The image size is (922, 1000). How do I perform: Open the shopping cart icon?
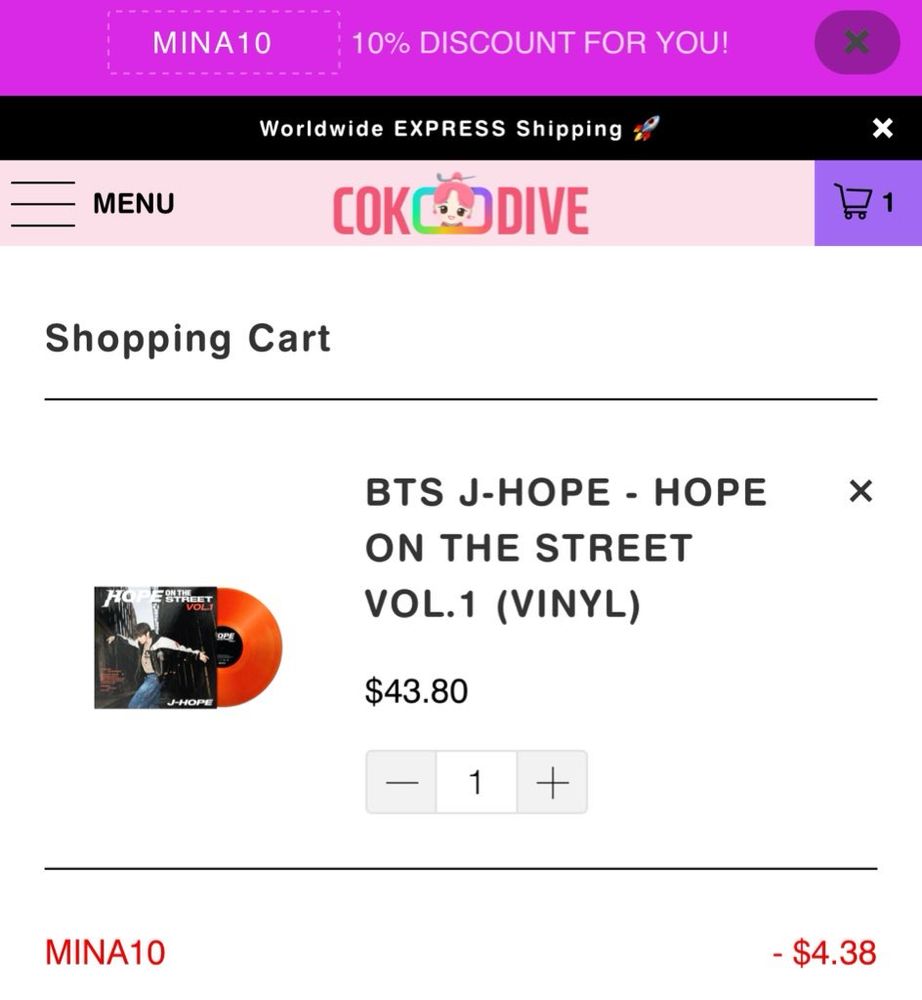coord(855,203)
